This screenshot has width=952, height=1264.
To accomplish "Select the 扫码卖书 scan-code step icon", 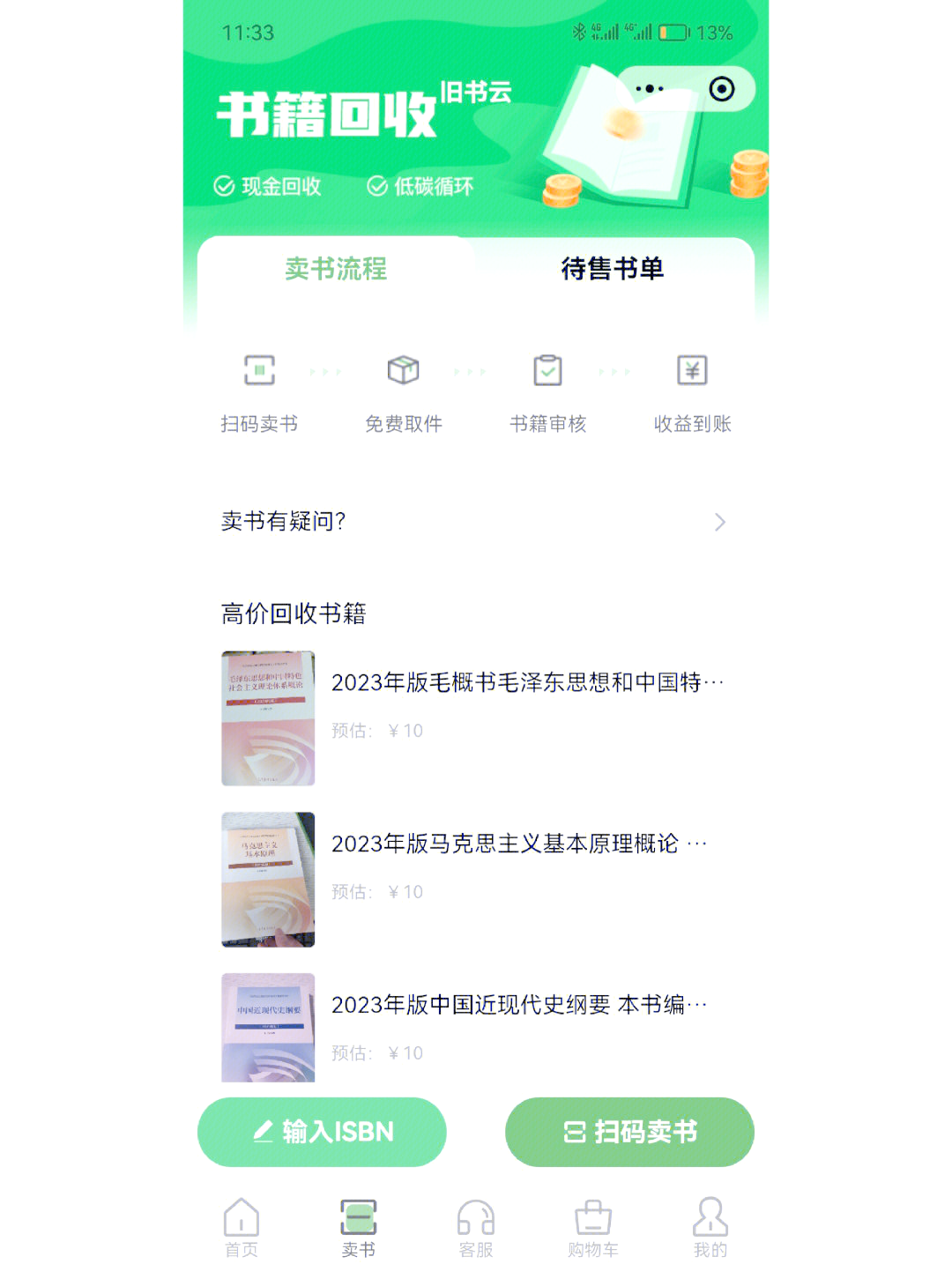I will pyautogui.click(x=258, y=370).
